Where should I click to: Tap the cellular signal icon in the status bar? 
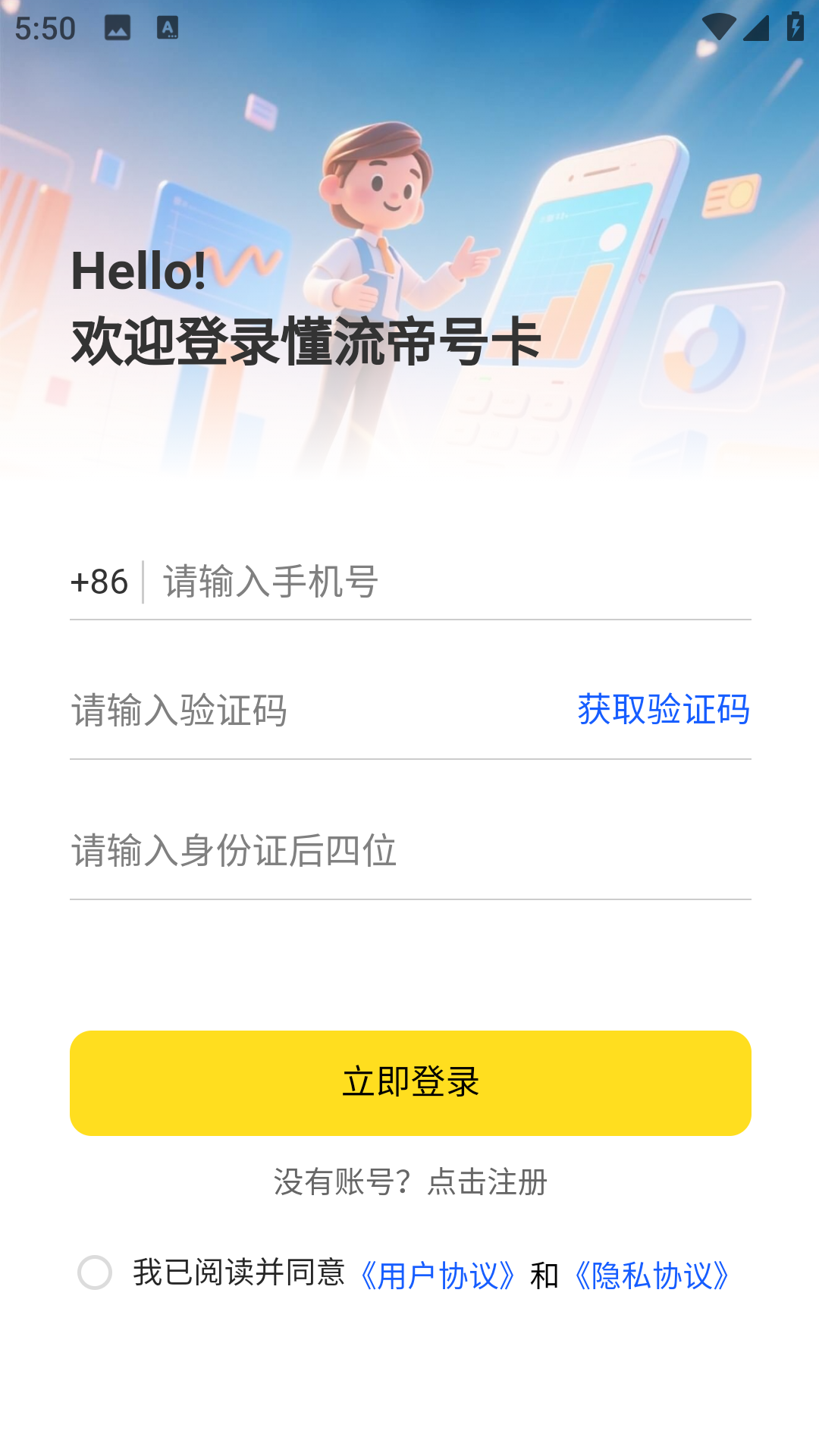pos(755,27)
